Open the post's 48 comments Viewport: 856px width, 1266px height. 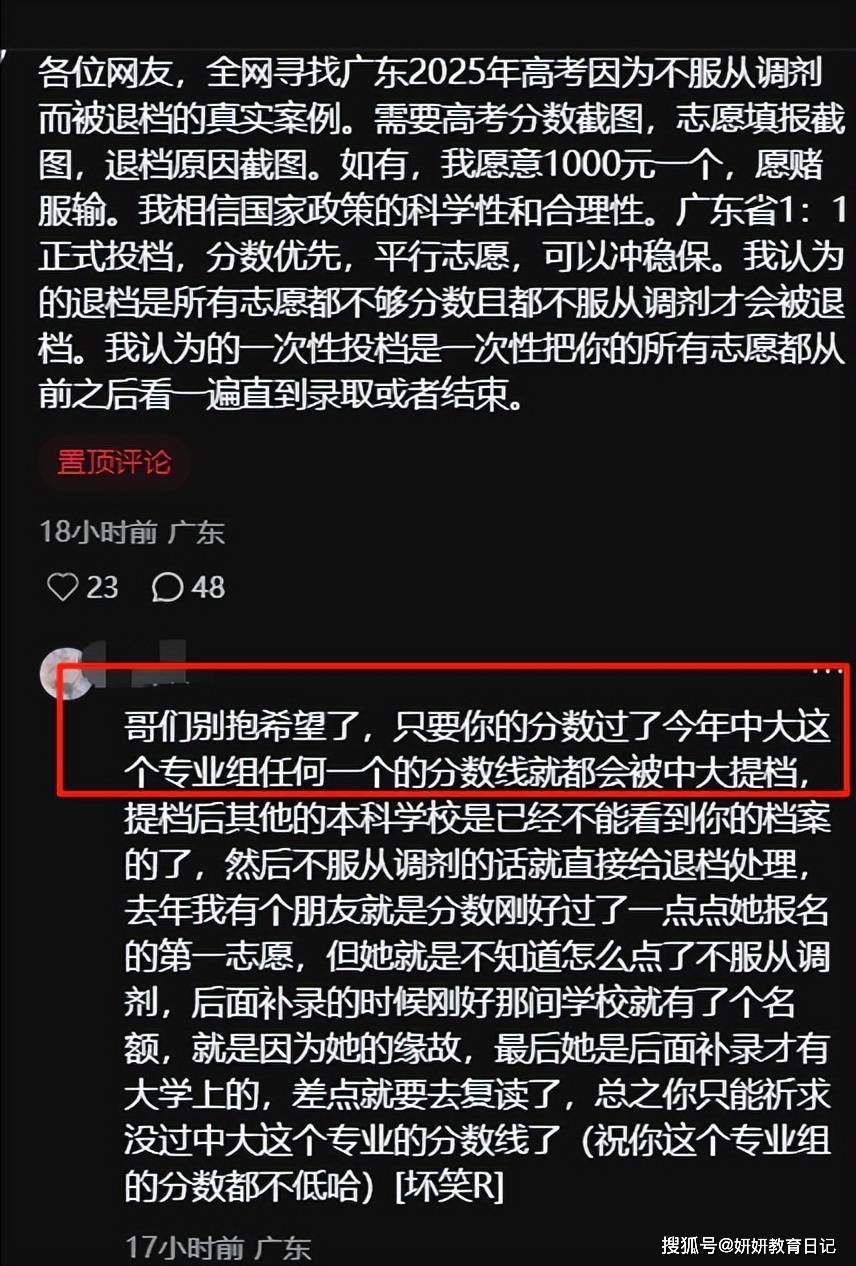(167, 588)
